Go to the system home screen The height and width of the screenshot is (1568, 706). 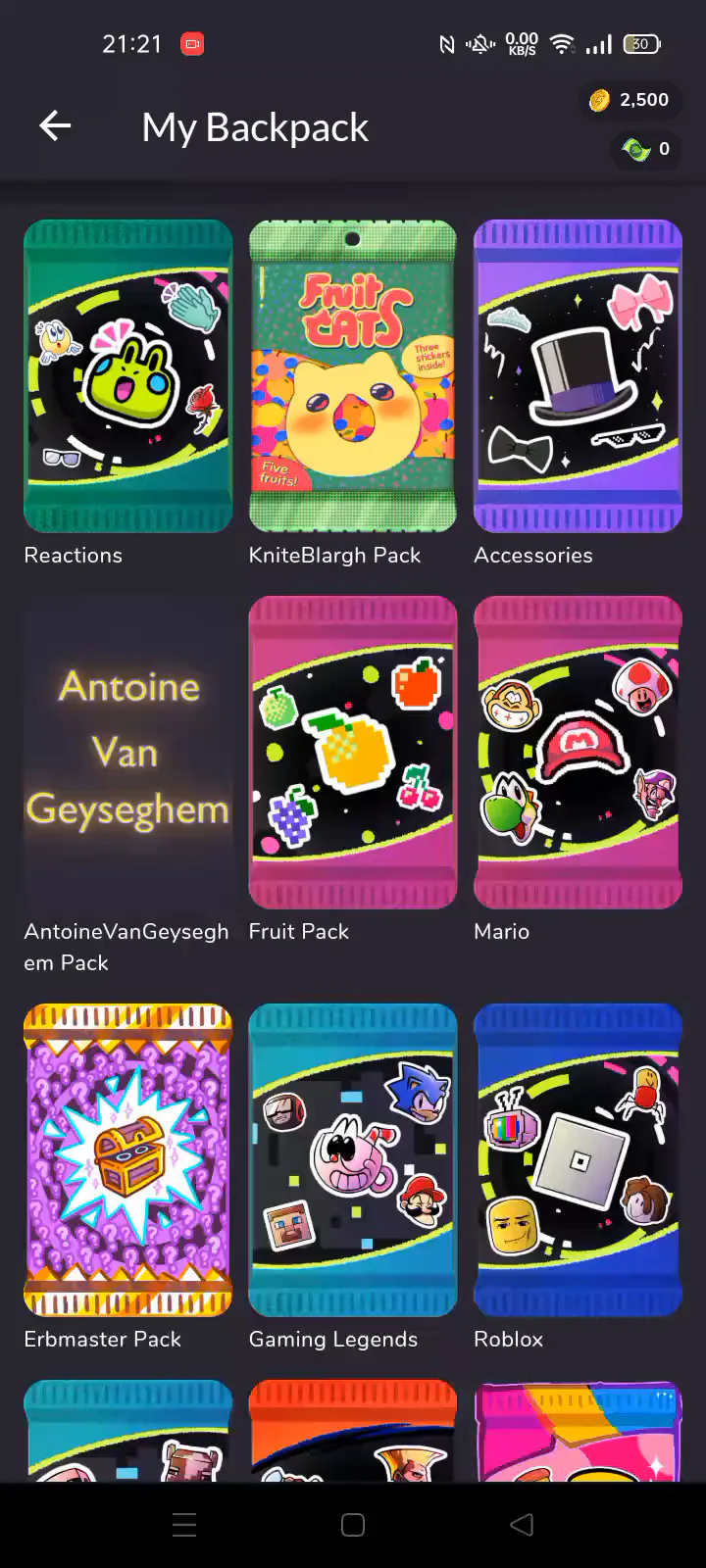point(353,1525)
